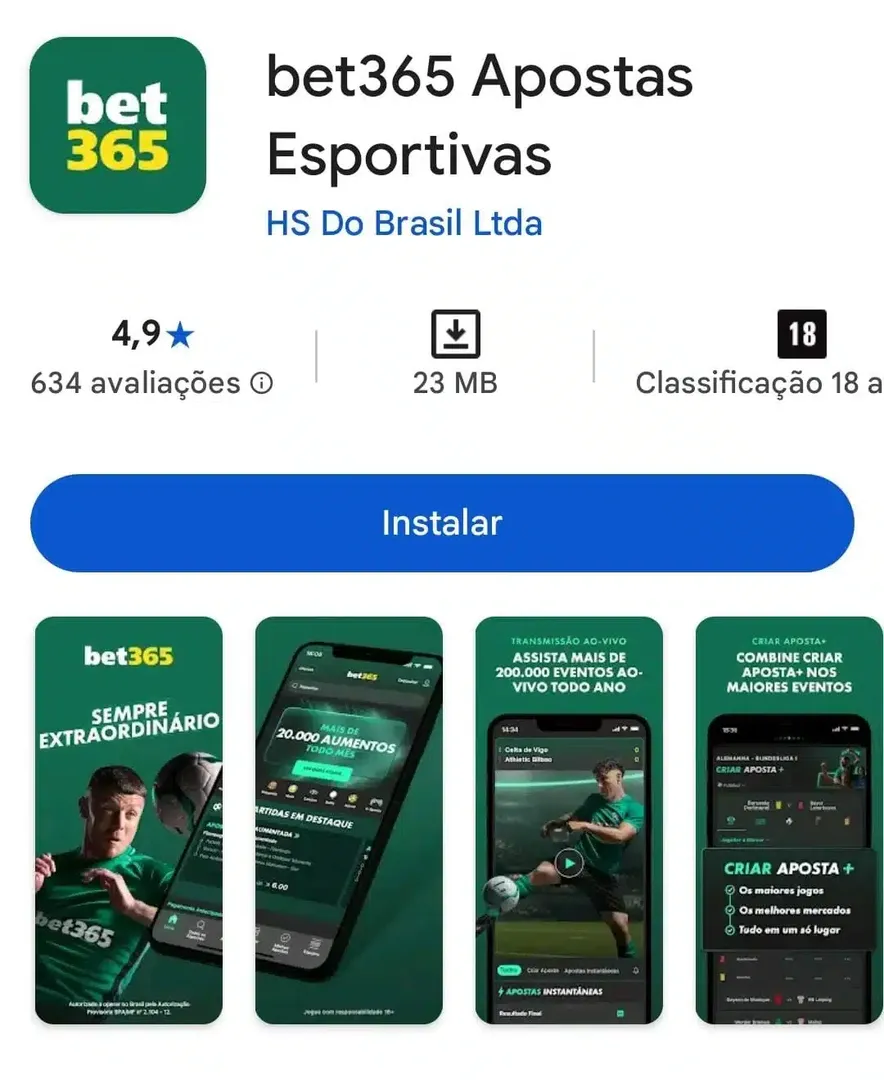Click the lightning icon beside Apostas Instantâneas

pos(500,991)
